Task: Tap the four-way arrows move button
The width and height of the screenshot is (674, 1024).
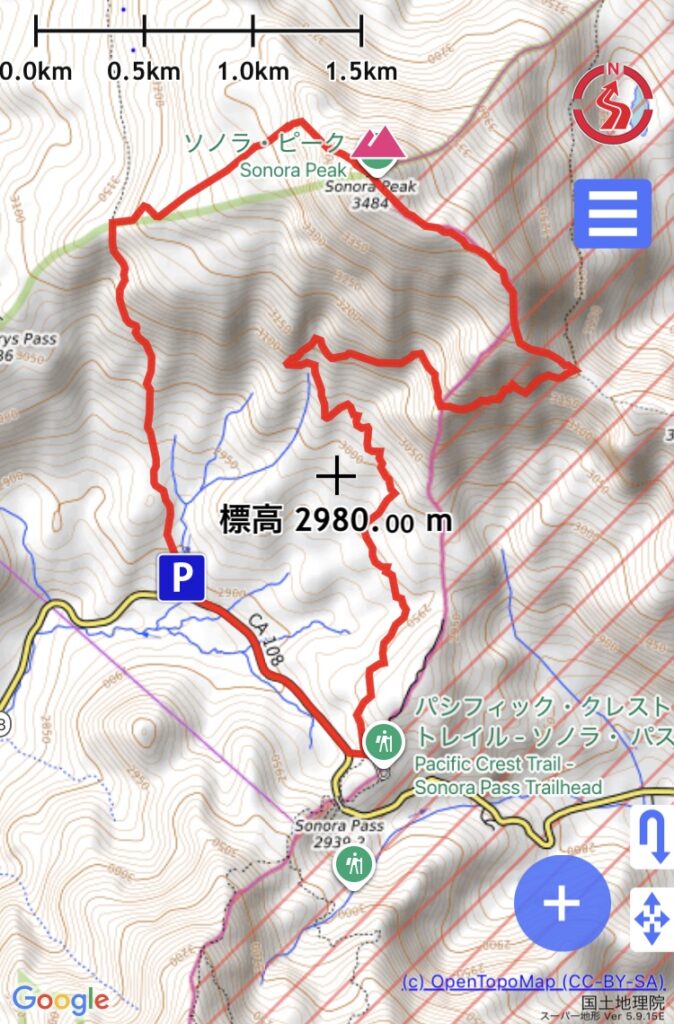Action: [x=652, y=917]
